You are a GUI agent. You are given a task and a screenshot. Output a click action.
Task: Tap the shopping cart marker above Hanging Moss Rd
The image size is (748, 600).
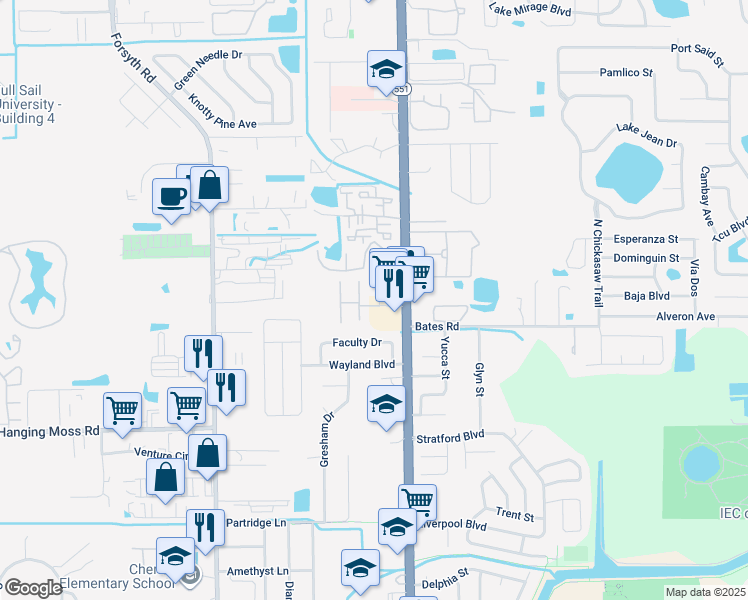coord(122,410)
